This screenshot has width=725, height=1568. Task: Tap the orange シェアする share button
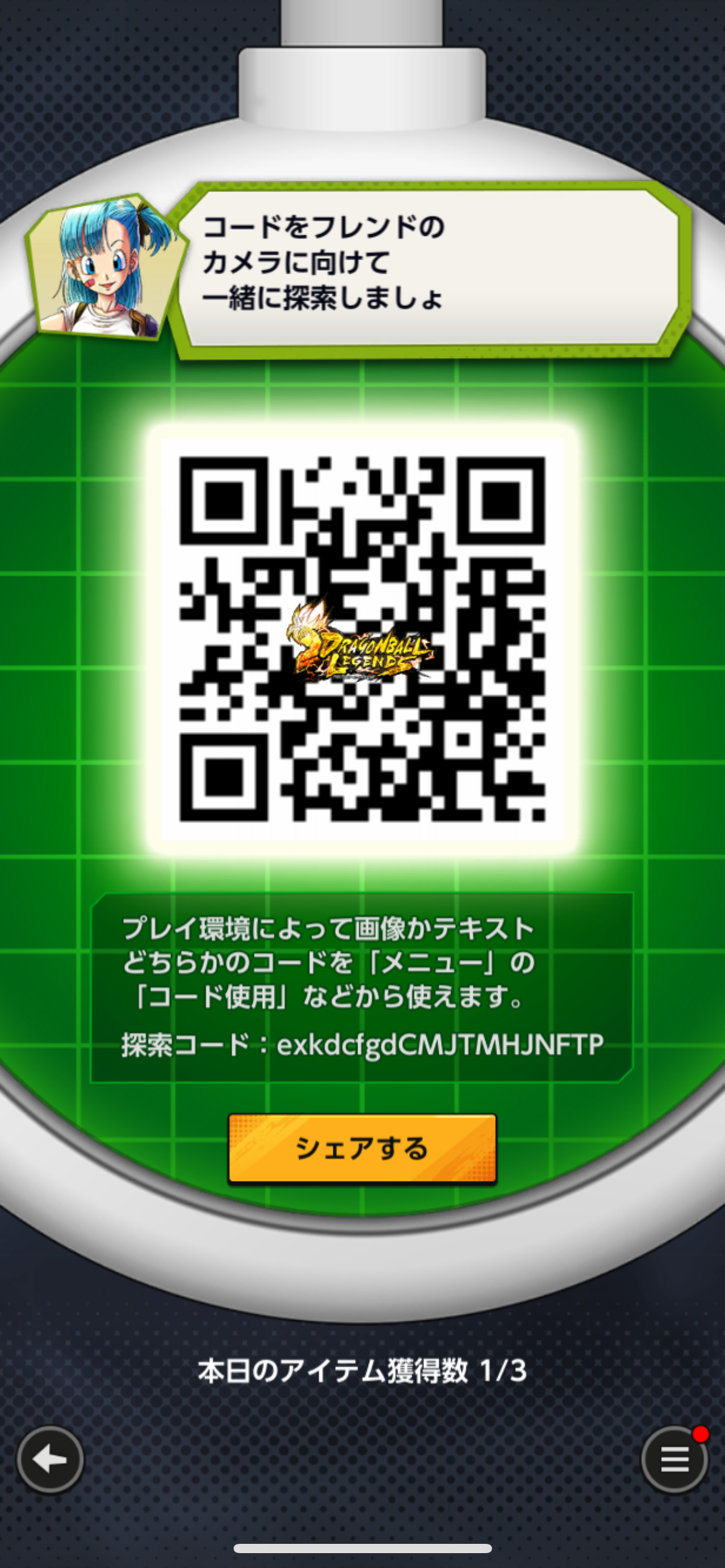coord(362,1148)
